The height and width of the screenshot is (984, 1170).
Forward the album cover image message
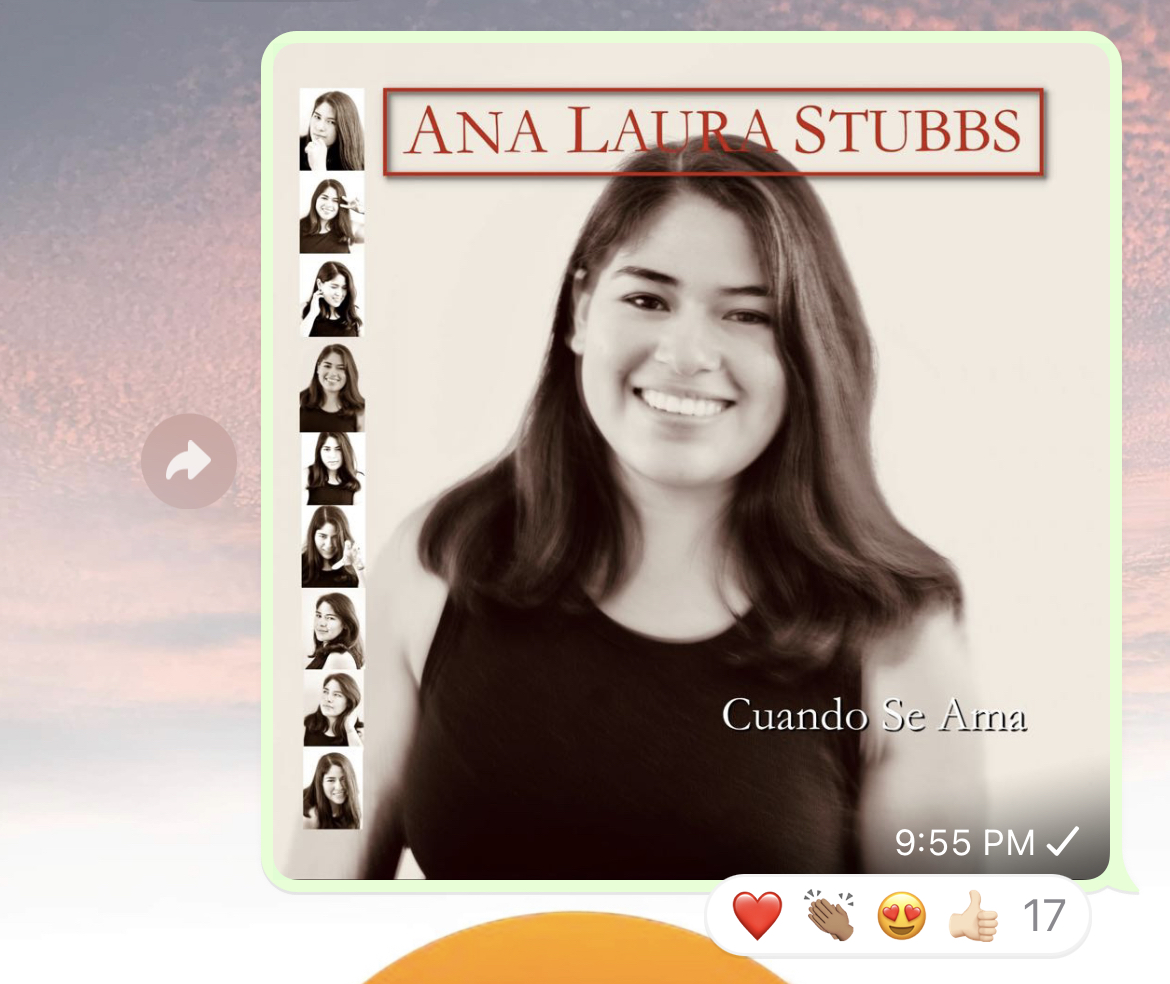click(188, 461)
